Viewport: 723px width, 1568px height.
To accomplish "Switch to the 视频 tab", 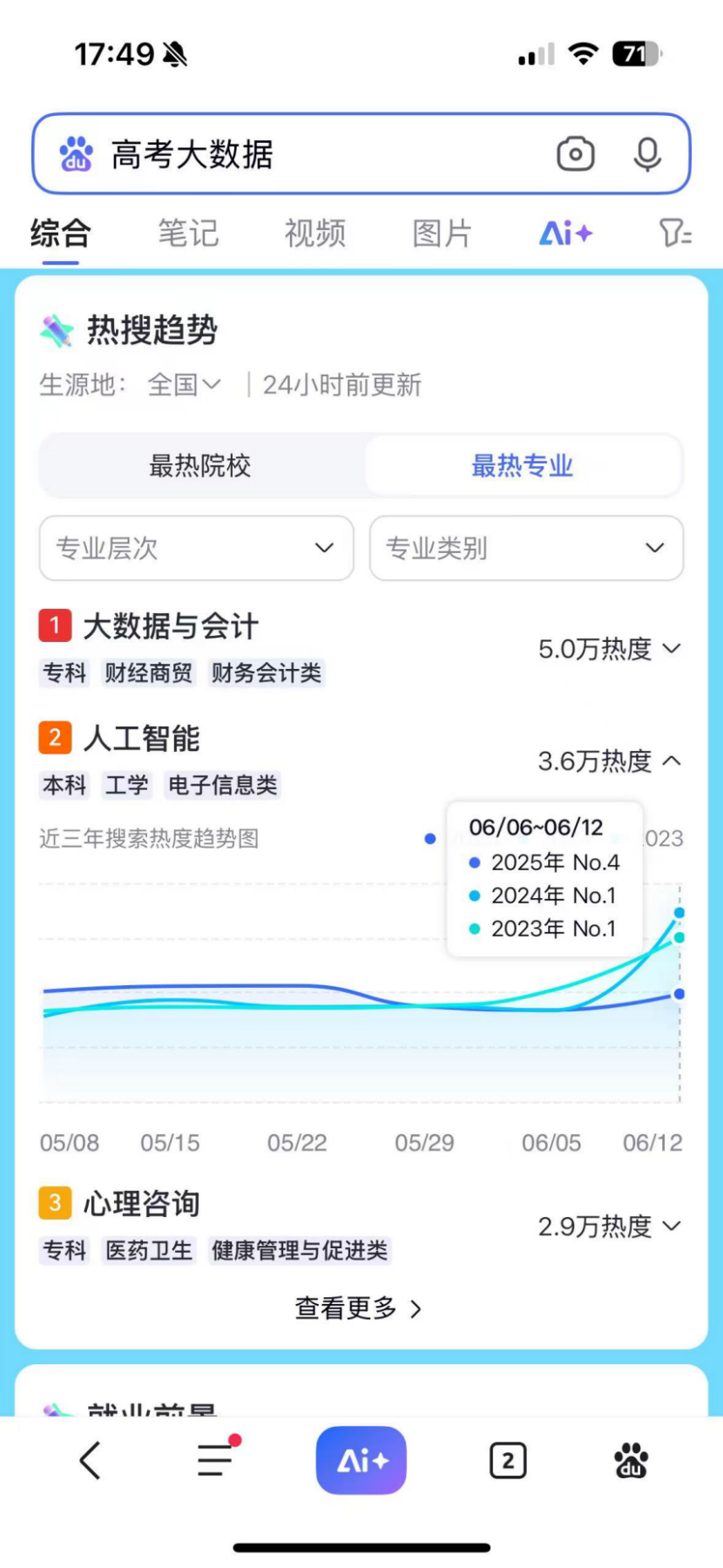I will 315,233.
